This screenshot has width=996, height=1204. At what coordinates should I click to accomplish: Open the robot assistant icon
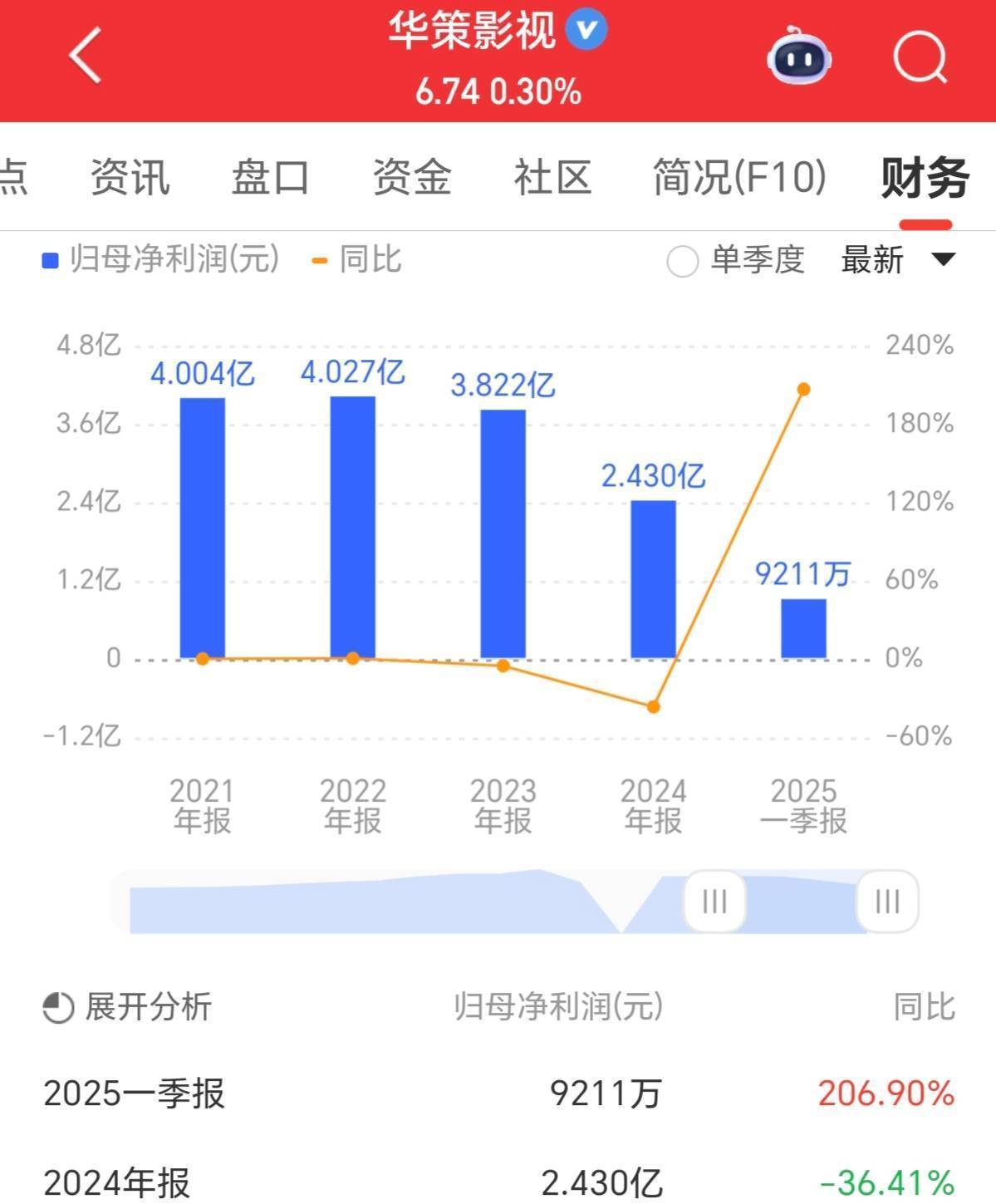(x=799, y=57)
